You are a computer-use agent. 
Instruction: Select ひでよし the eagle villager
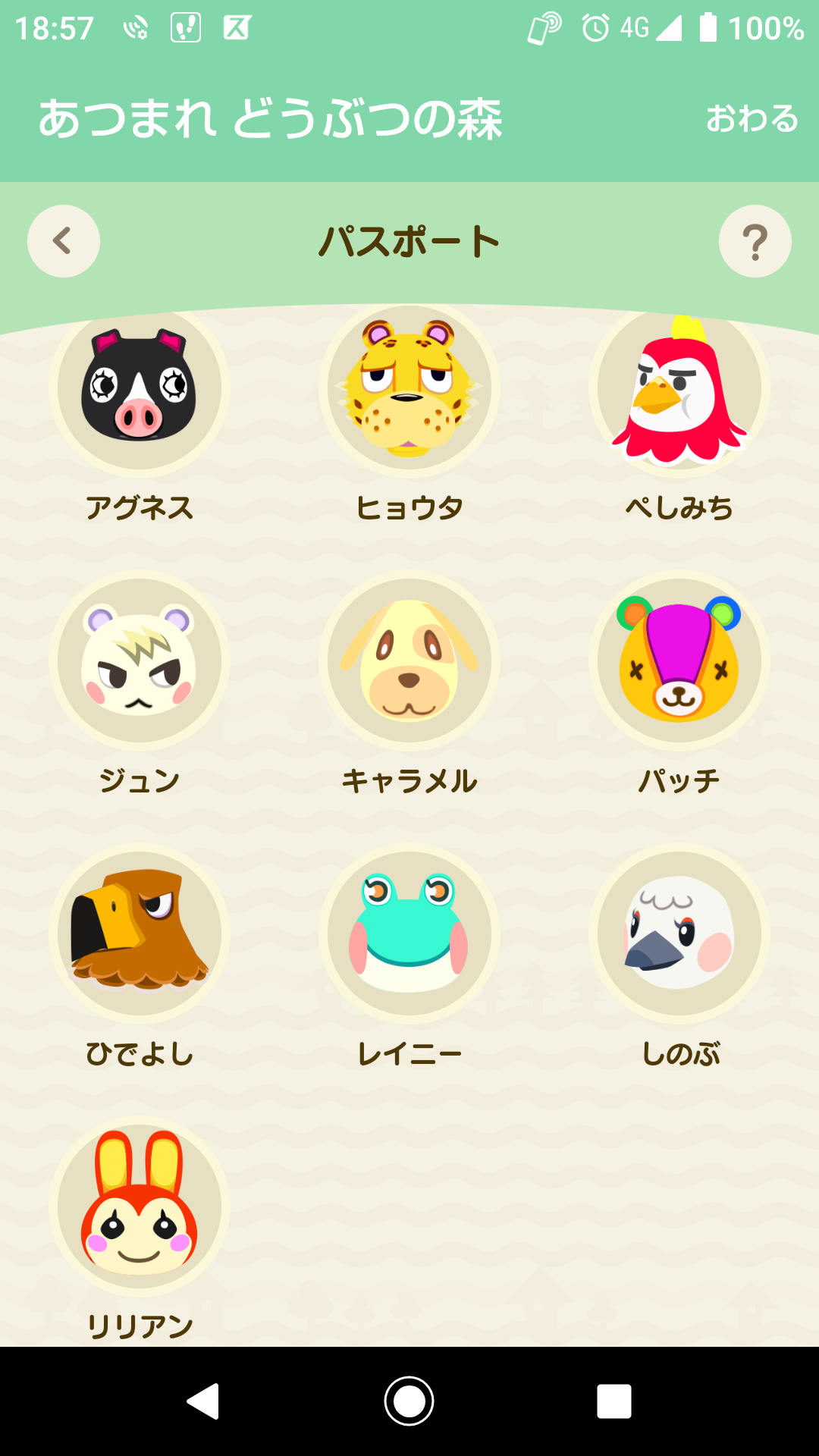[x=140, y=934]
